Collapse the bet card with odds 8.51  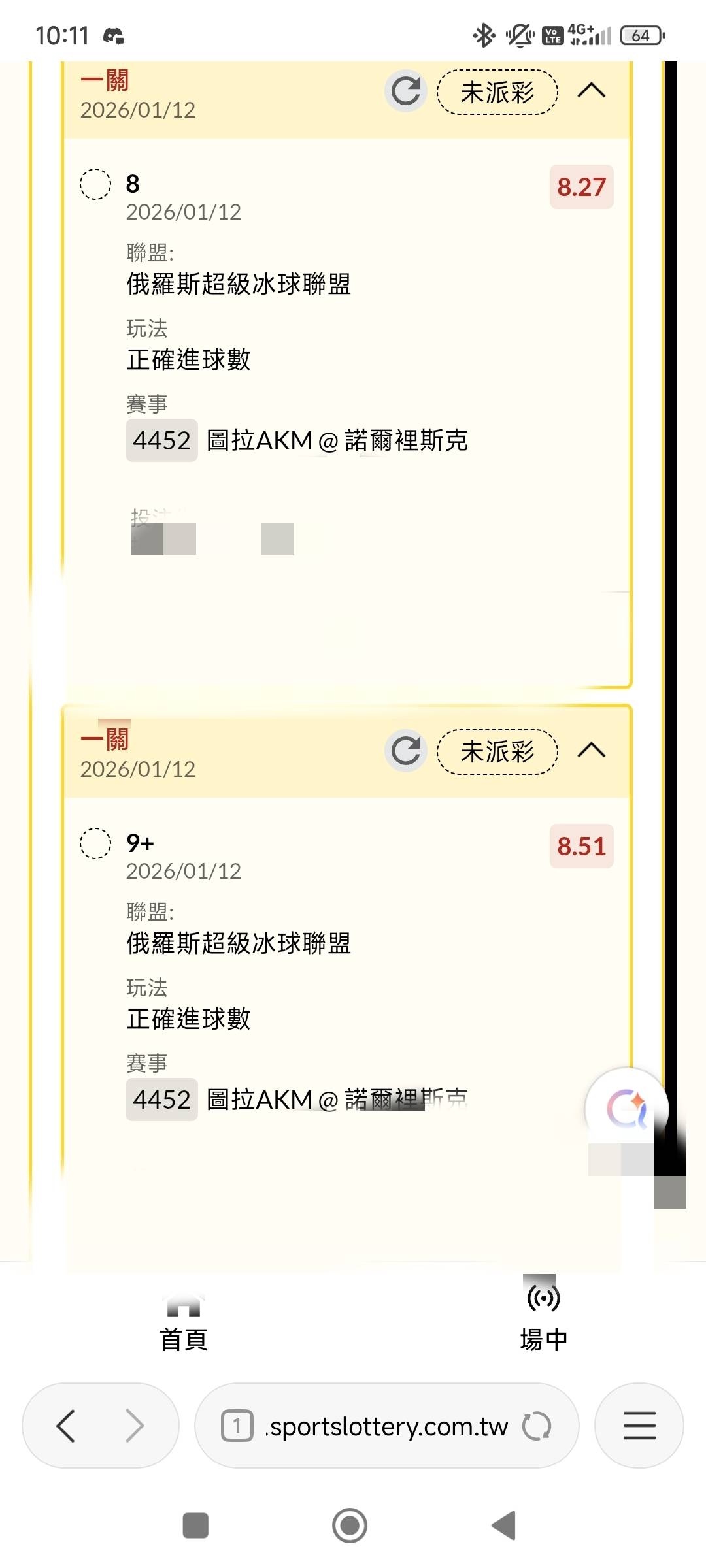click(x=591, y=750)
